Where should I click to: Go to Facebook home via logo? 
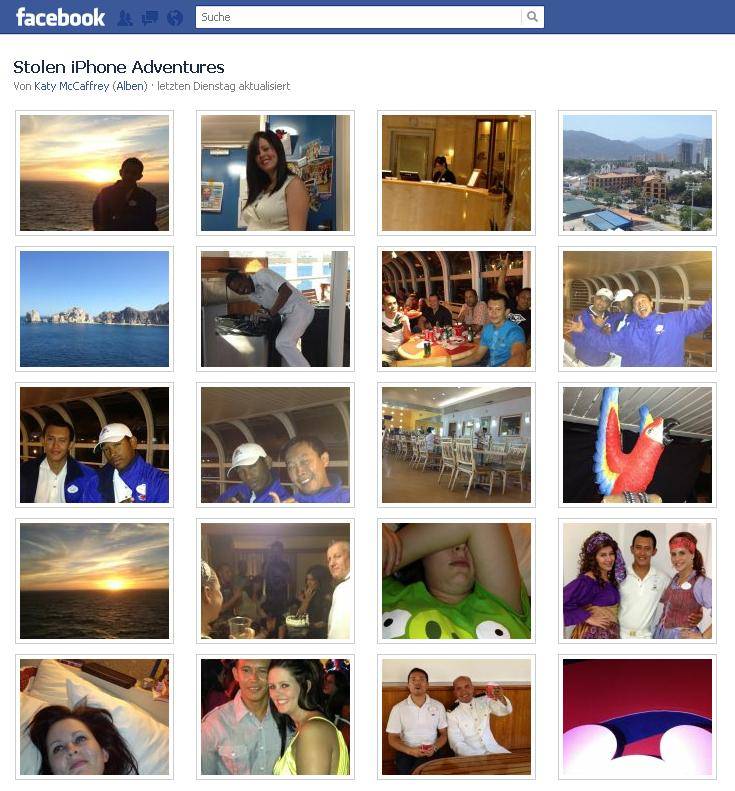click(x=60, y=17)
